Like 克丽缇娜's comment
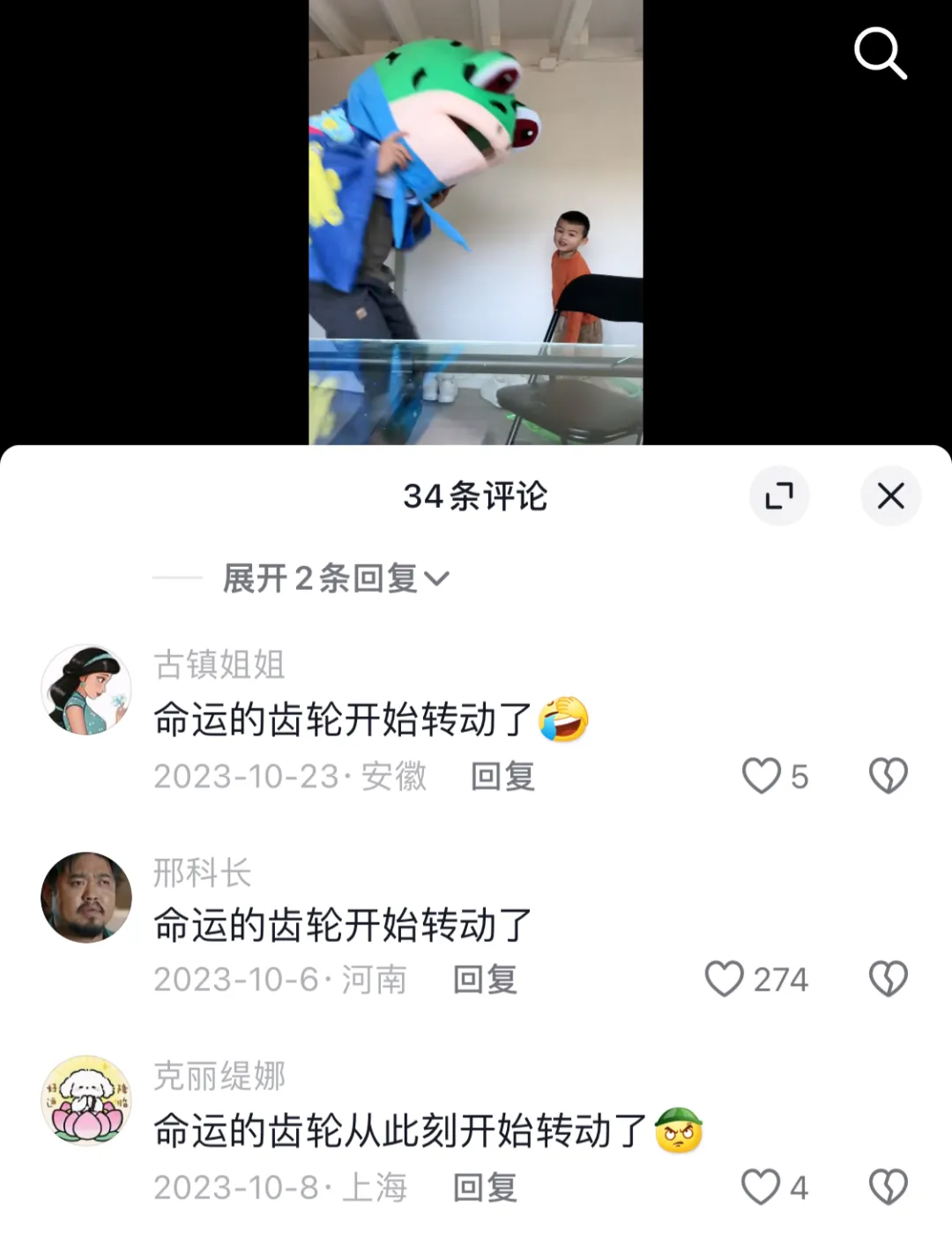The height and width of the screenshot is (1238, 952). (760, 1187)
